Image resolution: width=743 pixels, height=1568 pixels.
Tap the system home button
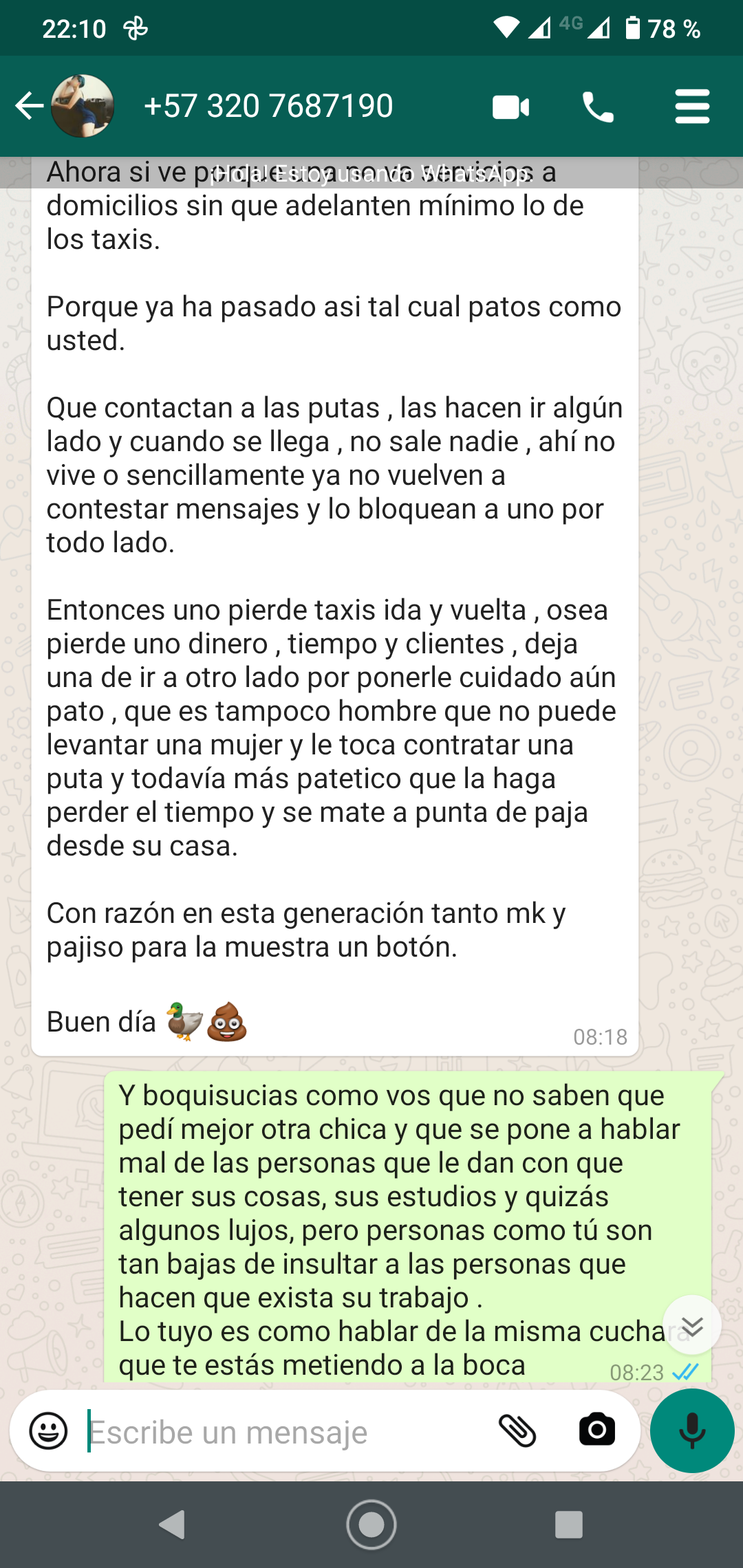371,1525
